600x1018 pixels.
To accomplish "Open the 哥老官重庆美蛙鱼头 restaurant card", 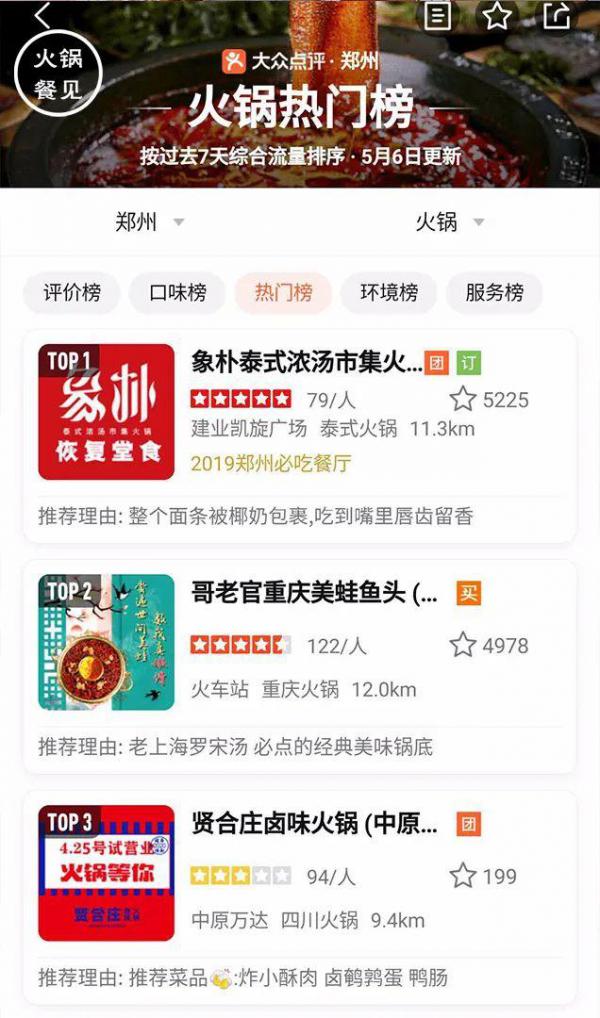I will (x=299, y=667).
